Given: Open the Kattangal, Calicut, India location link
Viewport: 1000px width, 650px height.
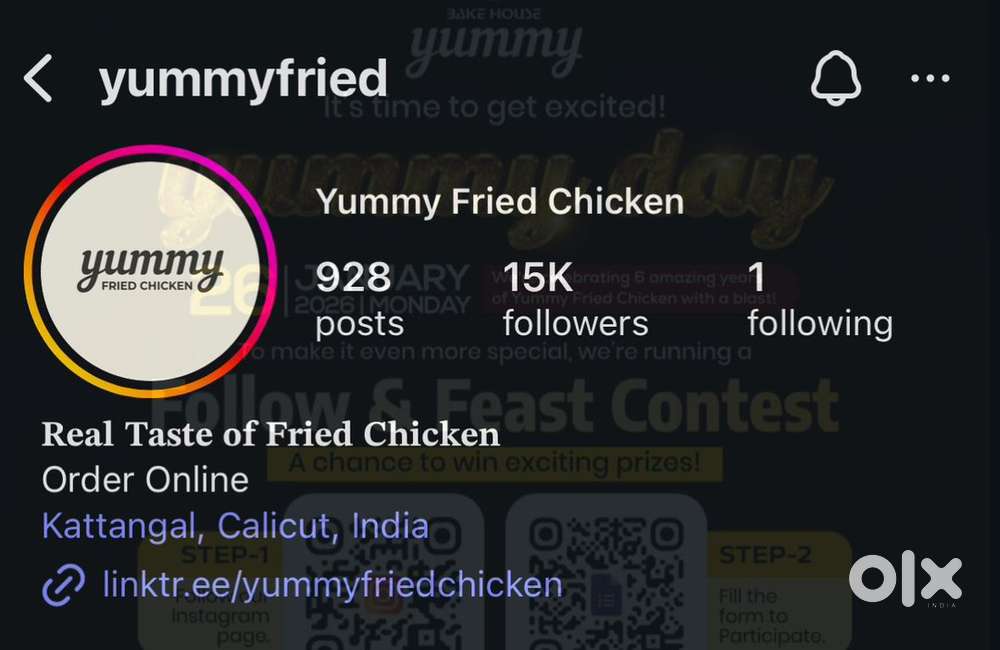Looking at the screenshot, I should (235, 526).
